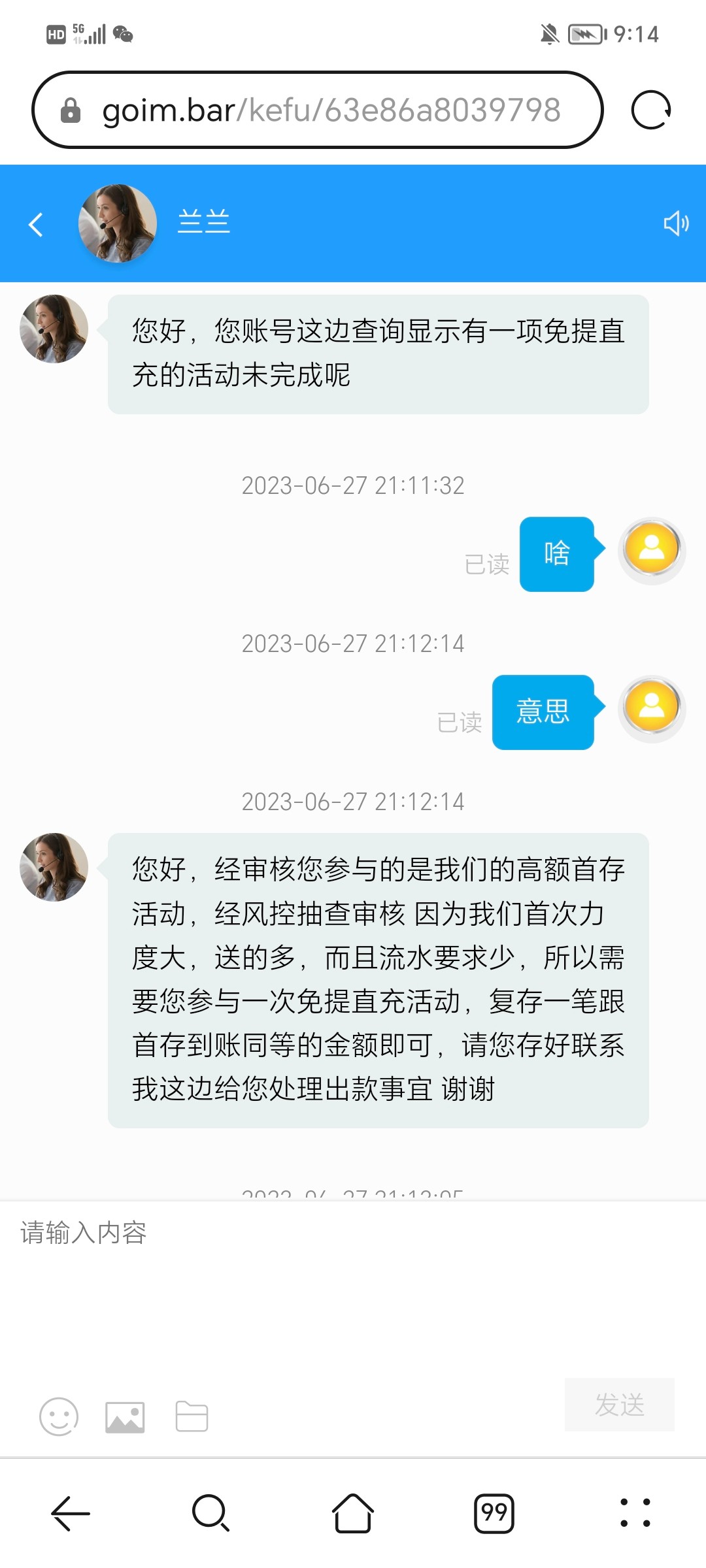Viewport: 706px width, 1568px height.
Task: Go to the browser home page
Action: coord(353,1512)
